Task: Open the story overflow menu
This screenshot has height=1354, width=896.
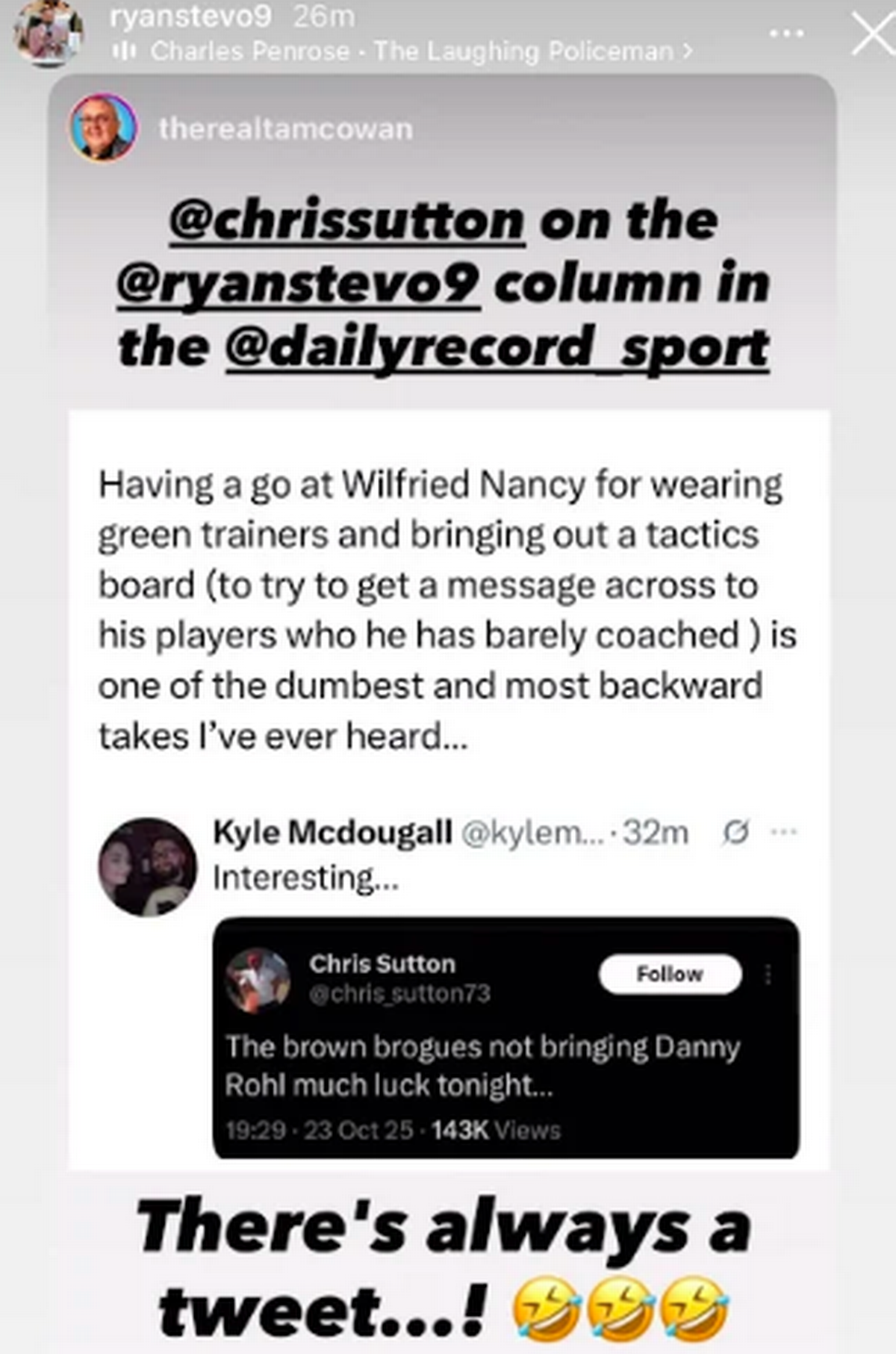Action: pos(786,34)
